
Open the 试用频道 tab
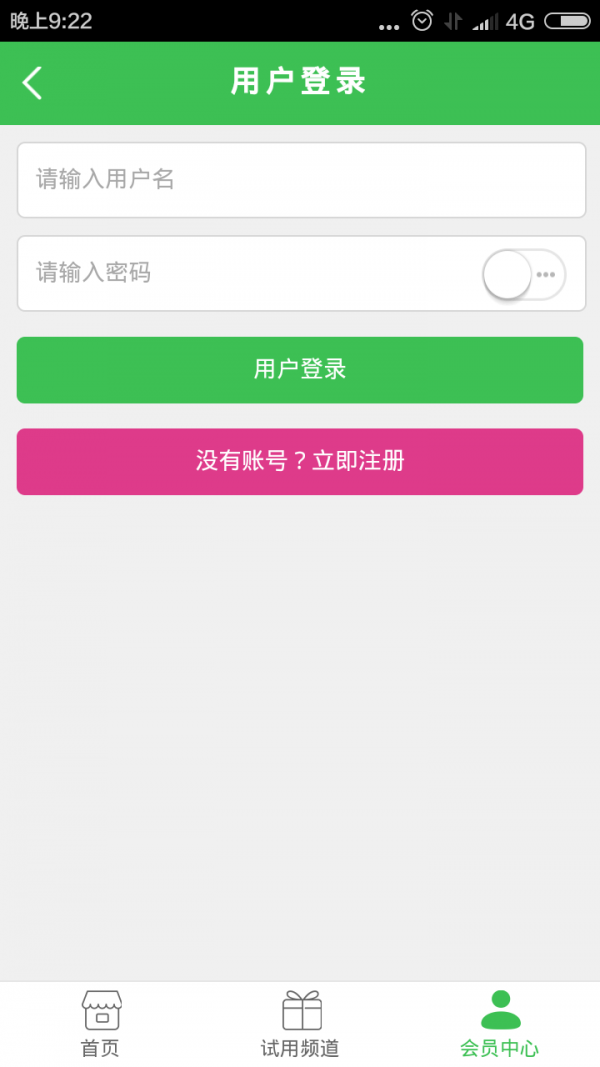pyautogui.click(x=300, y=1023)
